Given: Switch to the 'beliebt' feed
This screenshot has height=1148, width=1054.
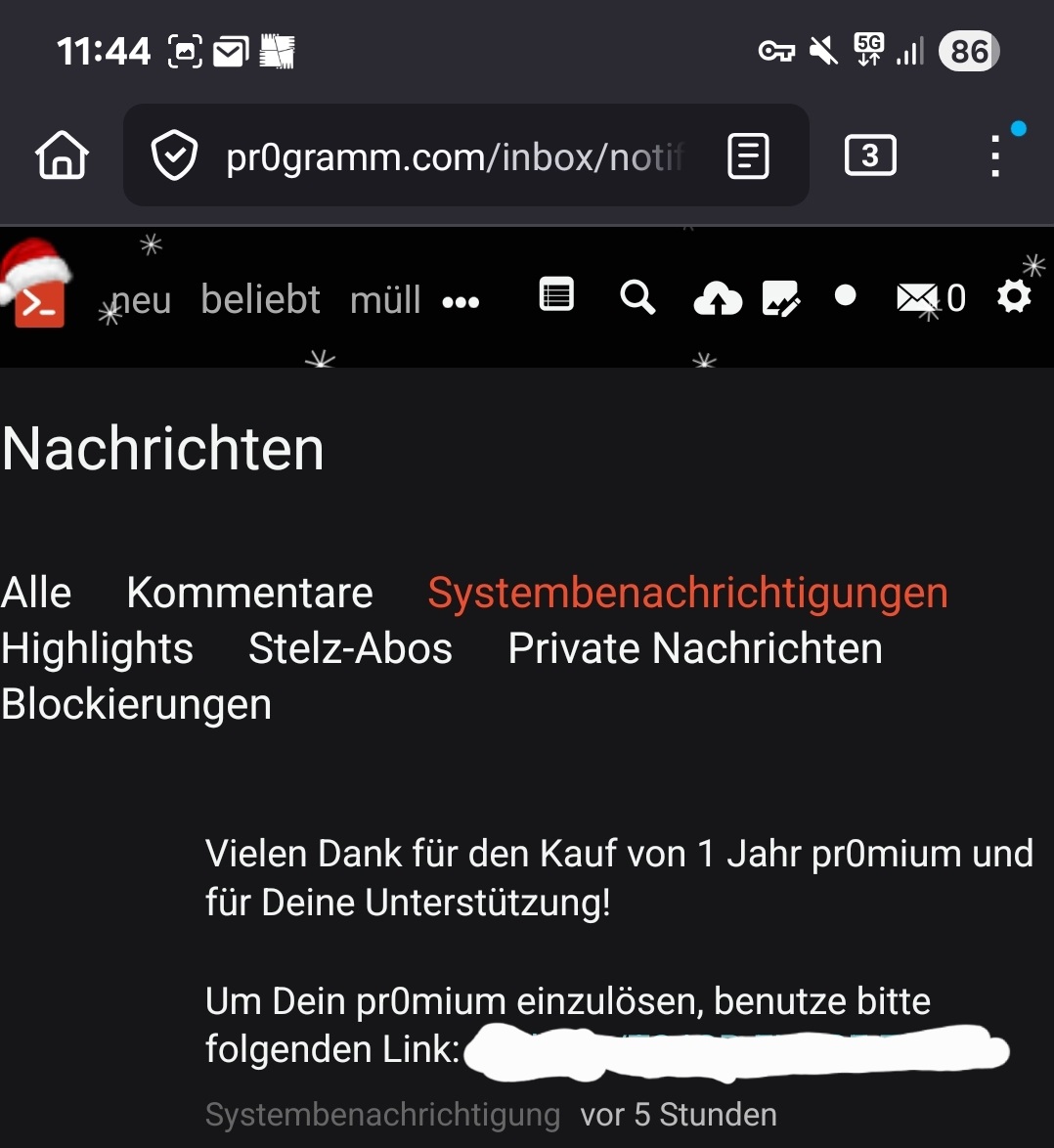Looking at the screenshot, I should pos(260,300).
